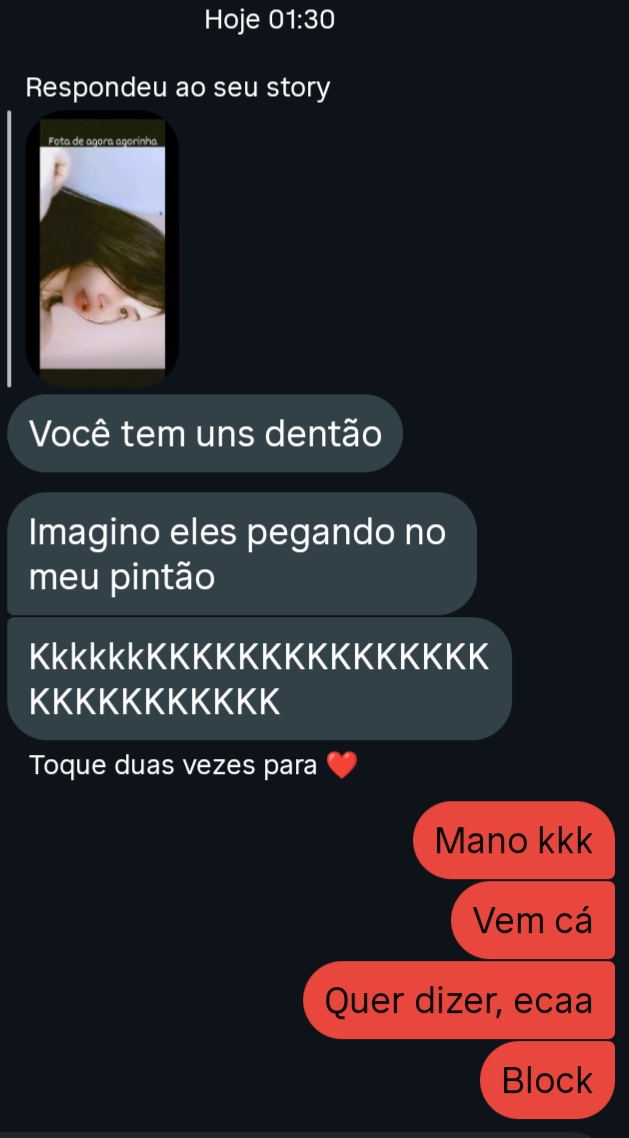This screenshot has width=629, height=1138.
Task: Open the replied story thumbnail
Action: click(x=102, y=250)
